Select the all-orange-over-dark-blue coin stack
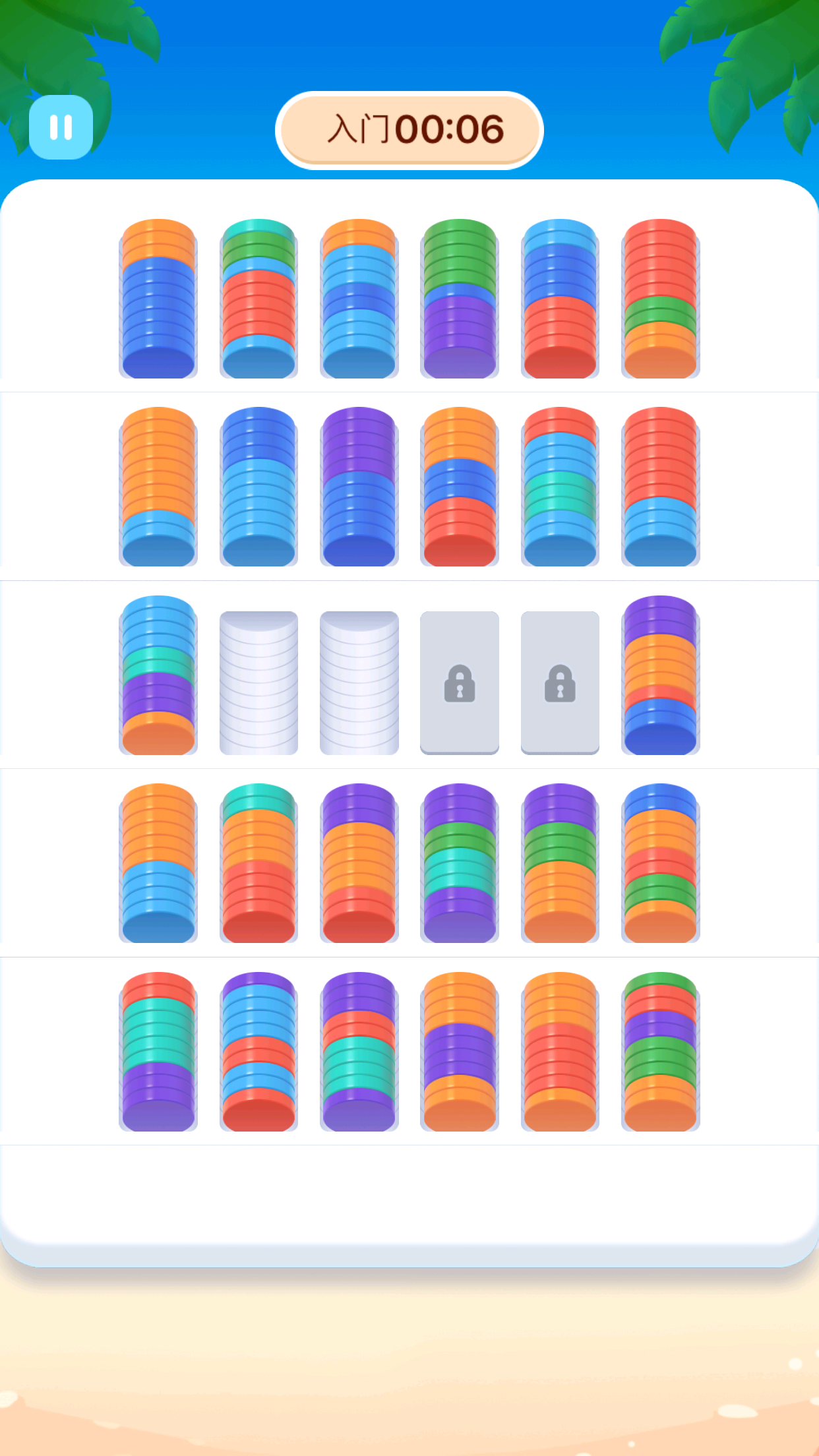 point(158,299)
